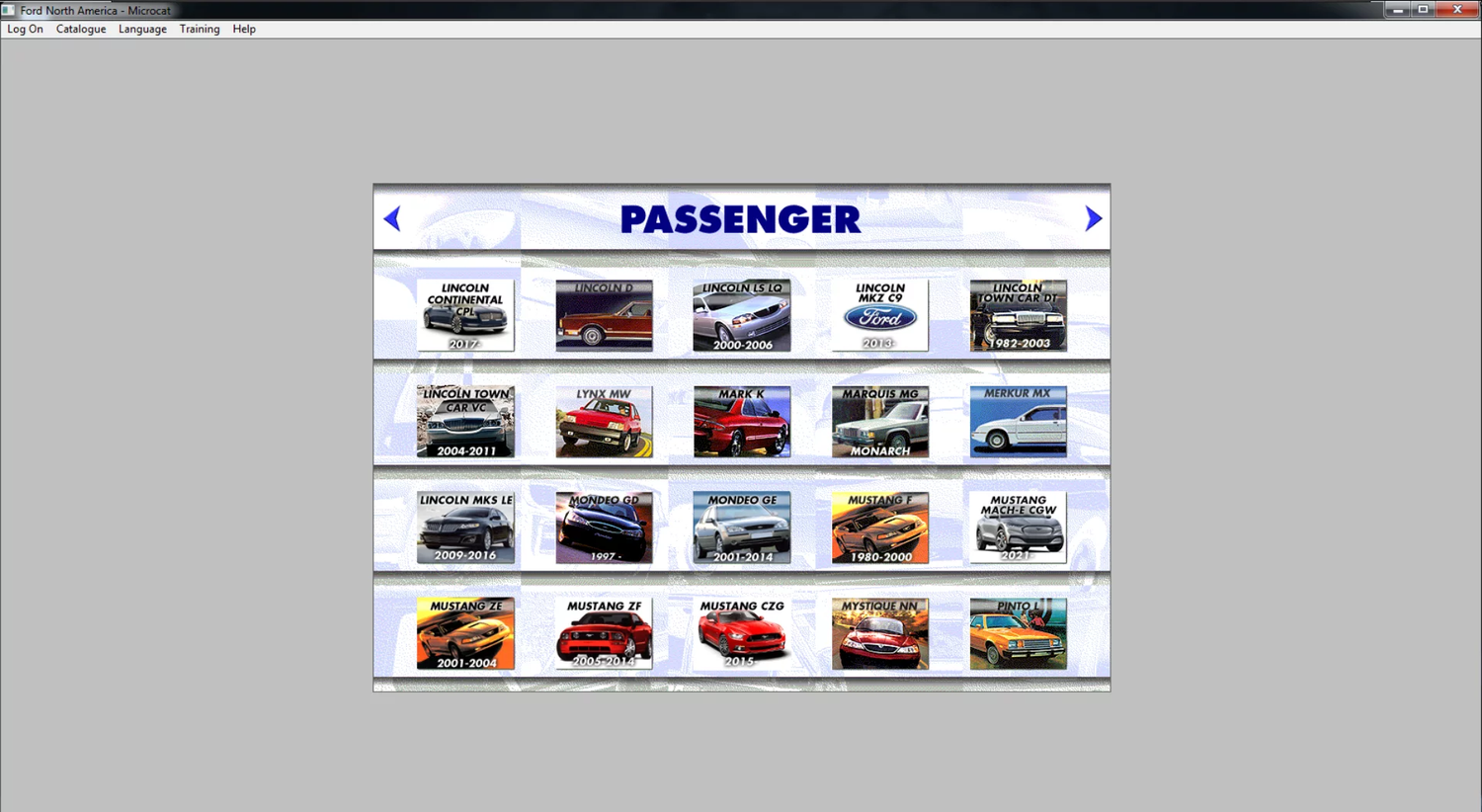
Task: Select the Mystique NN tile
Action: point(879,633)
